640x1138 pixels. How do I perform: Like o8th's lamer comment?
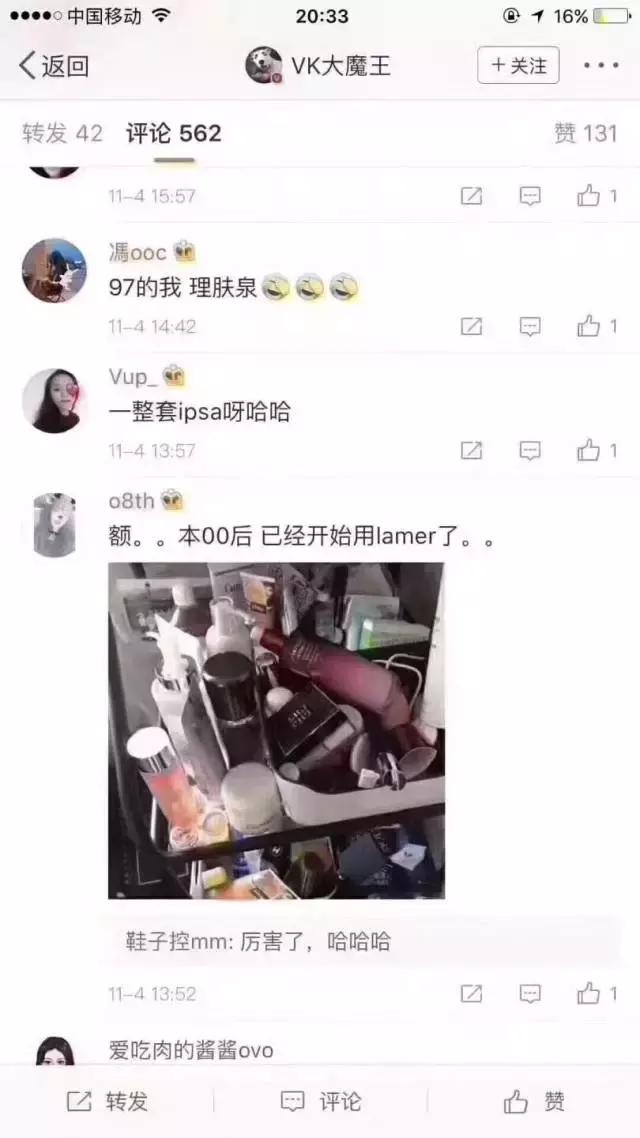click(x=597, y=994)
